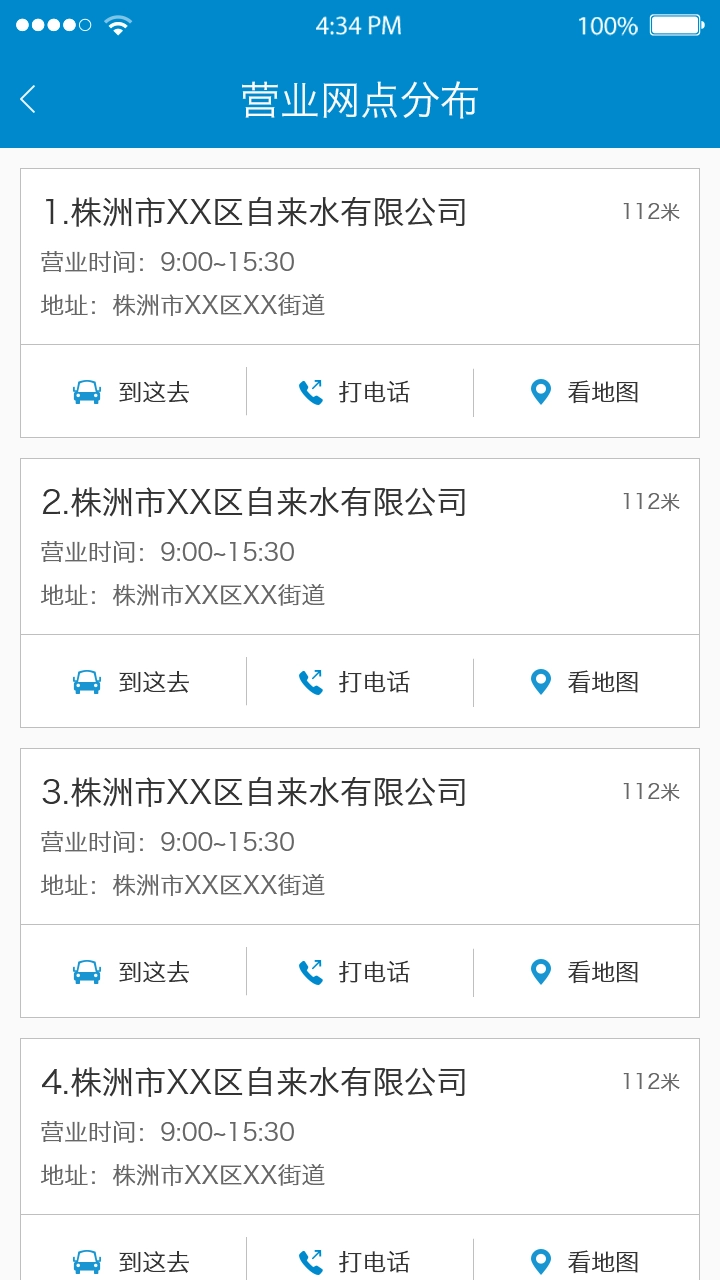Open the map for outlet 4

click(x=586, y=1261)
